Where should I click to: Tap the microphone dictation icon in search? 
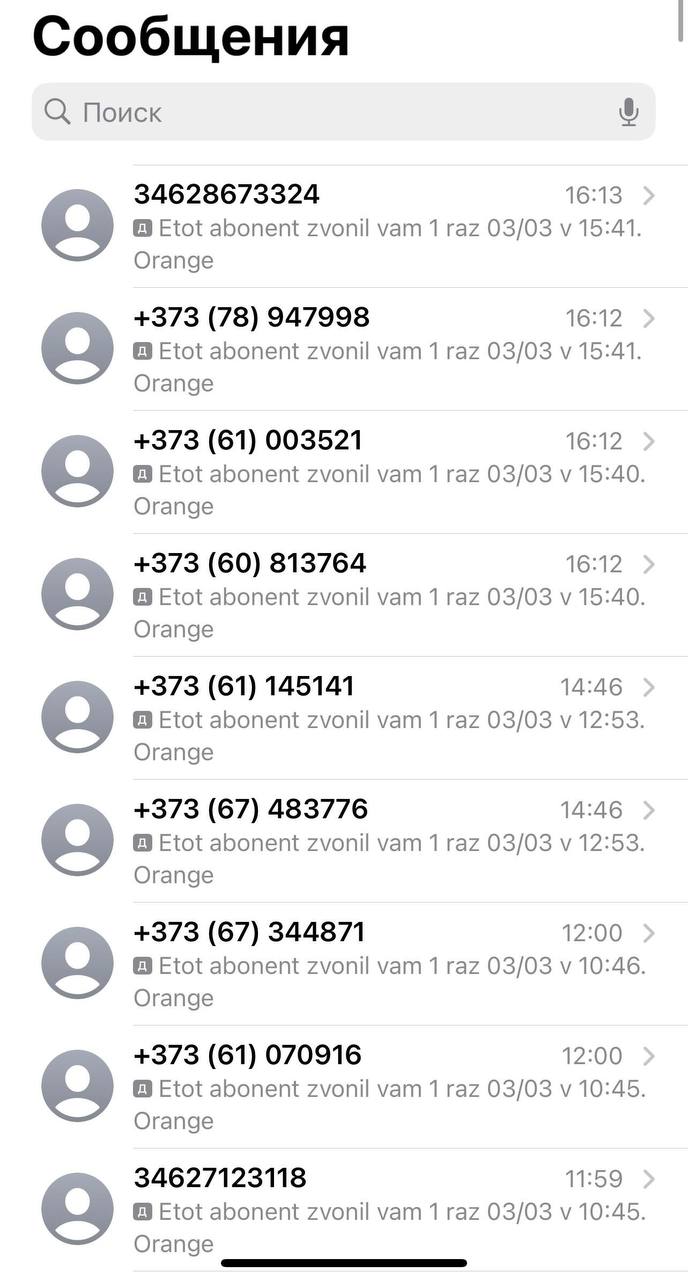coord(628,112)
